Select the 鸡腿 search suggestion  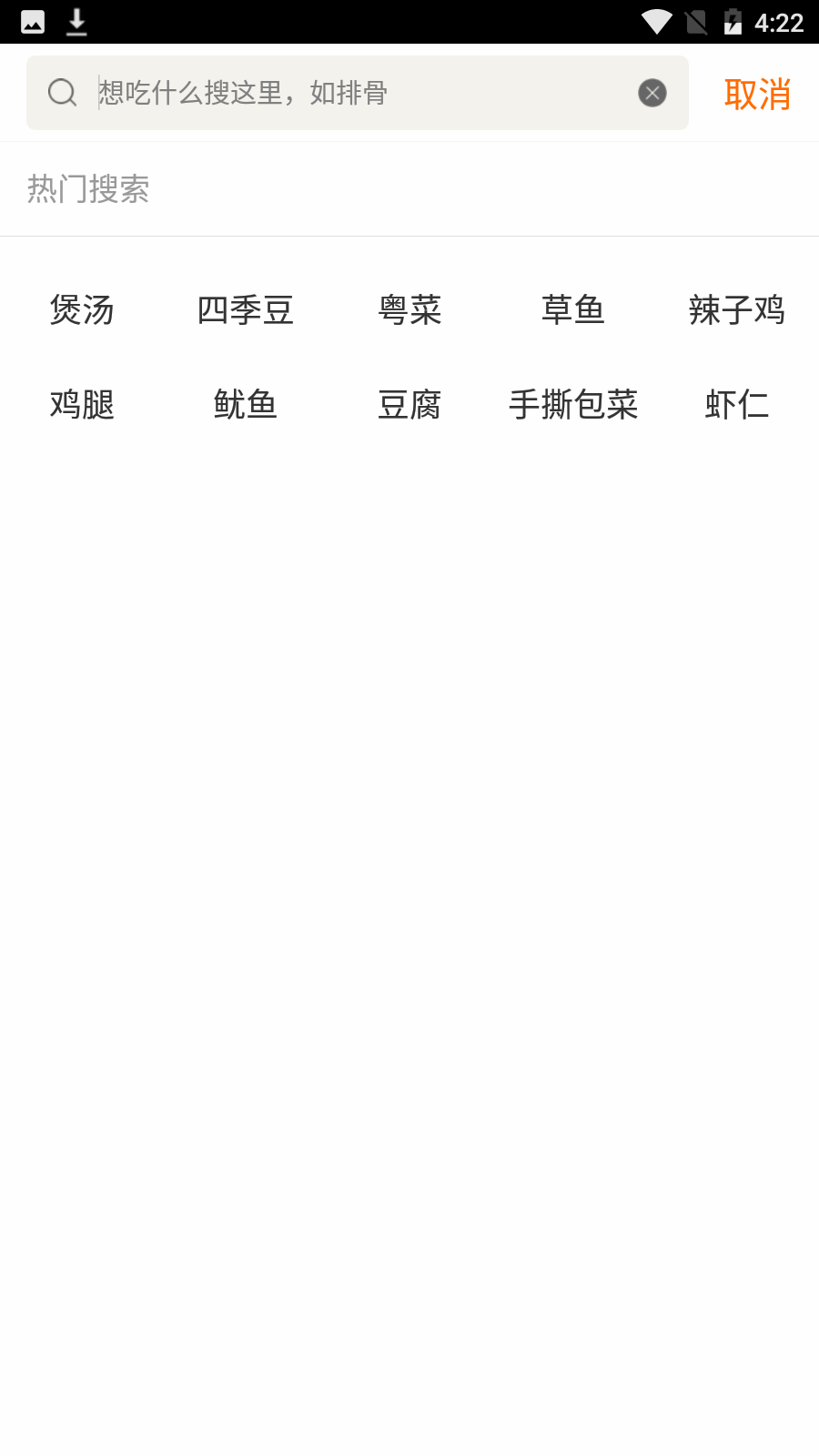click(82, 405)
